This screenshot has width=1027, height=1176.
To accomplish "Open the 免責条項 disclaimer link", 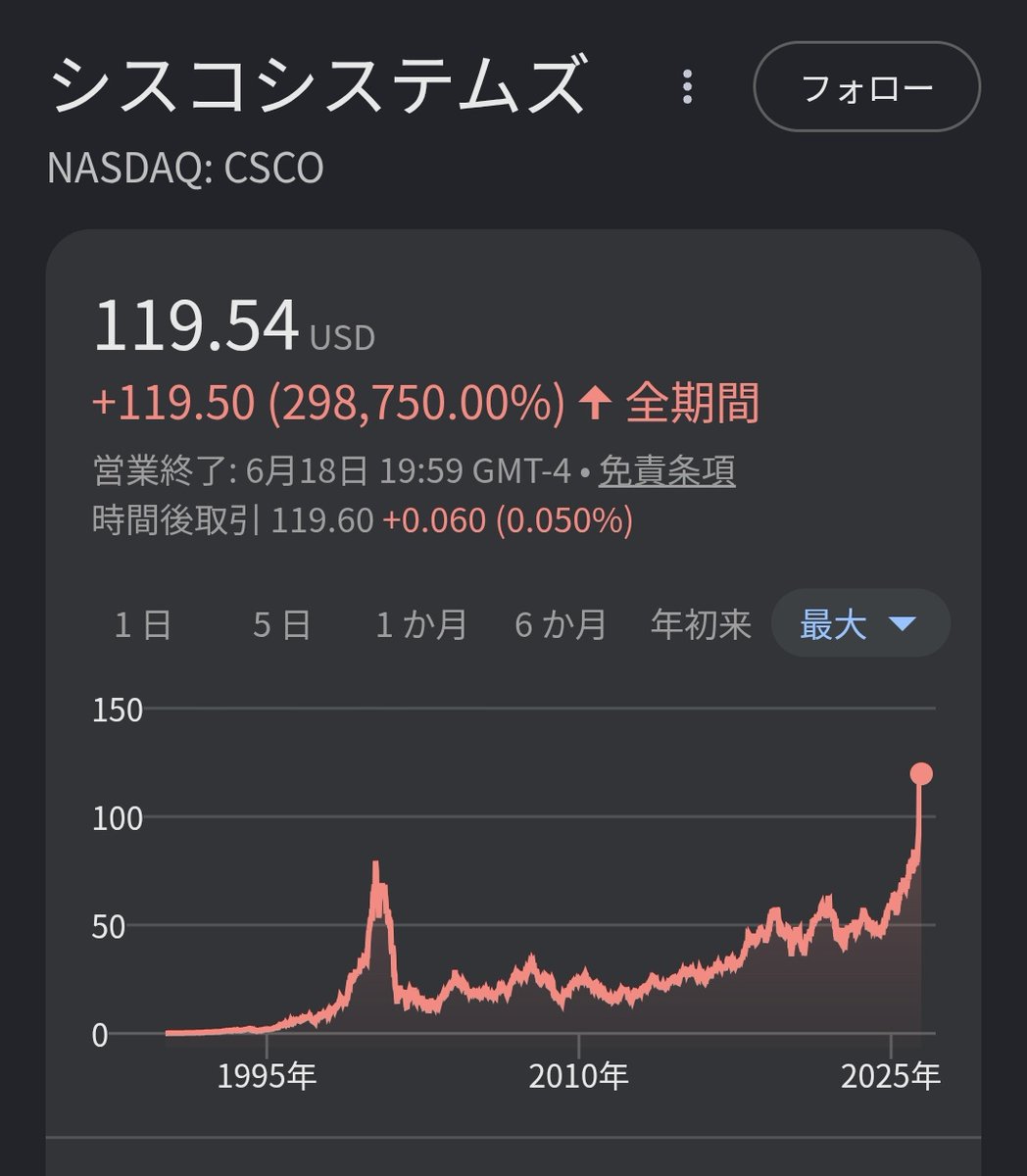I will tap(666, 471).
